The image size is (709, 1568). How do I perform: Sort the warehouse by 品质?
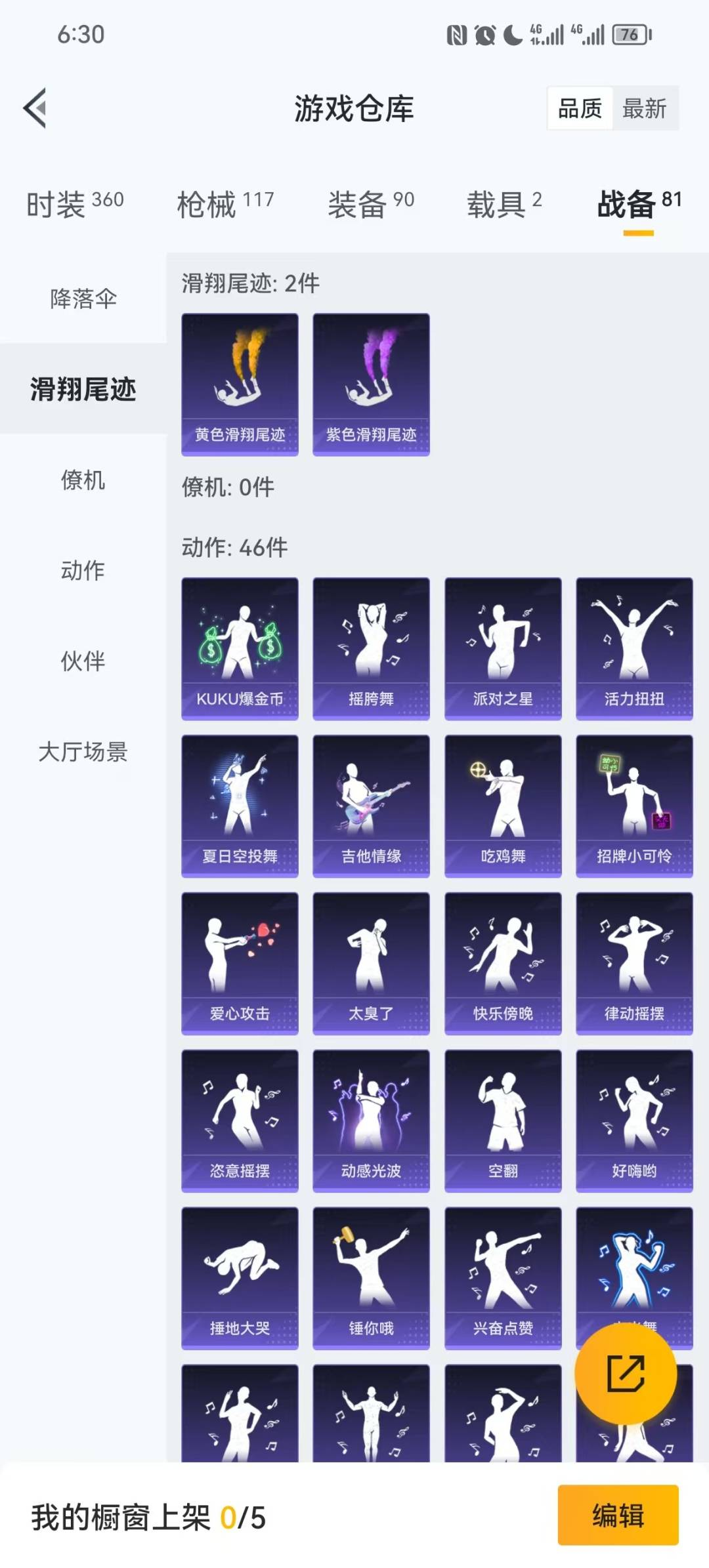click(x=580, y=108)
